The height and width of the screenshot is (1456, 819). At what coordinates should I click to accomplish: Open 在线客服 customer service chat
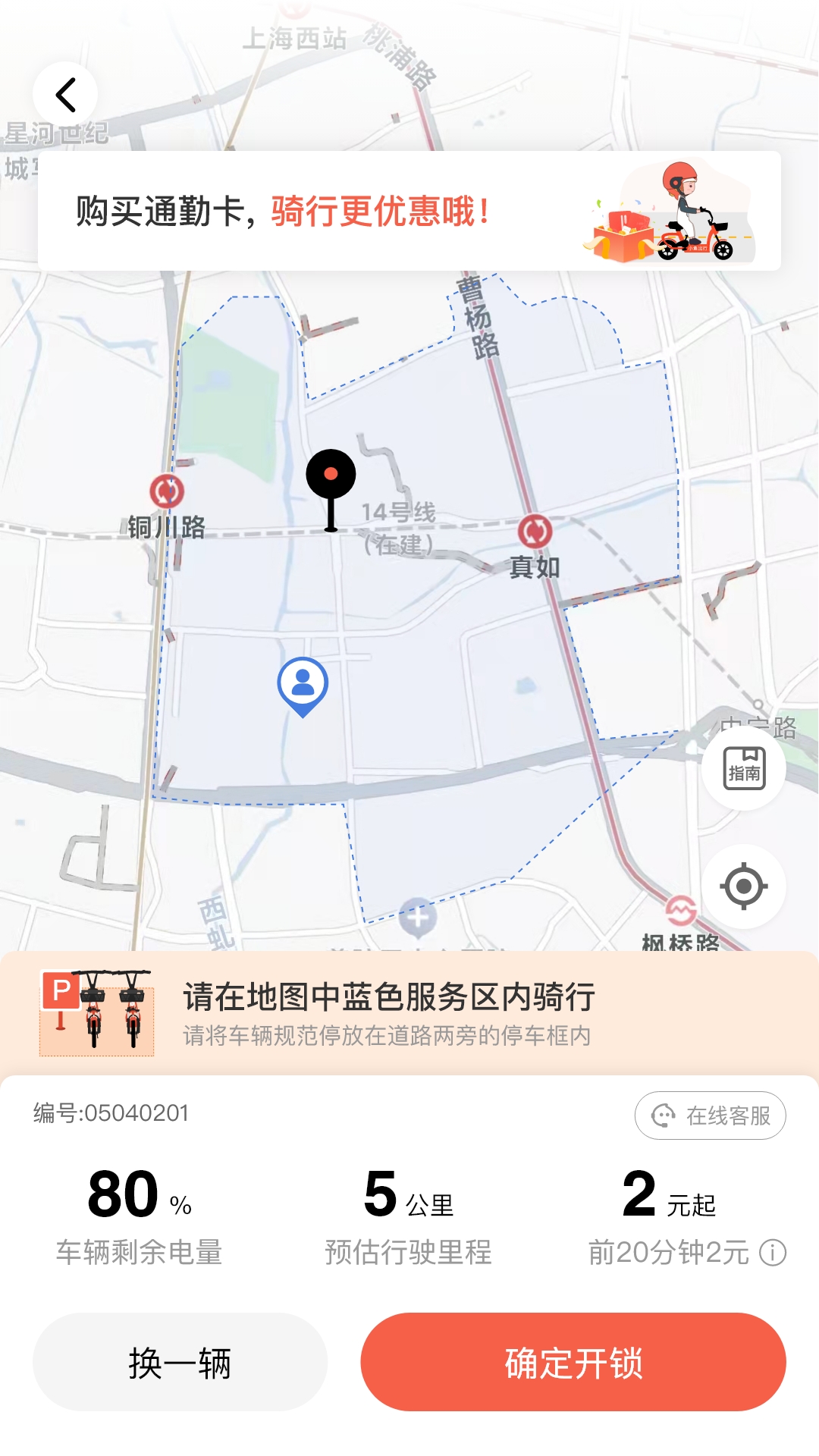click(x=710, y=1115)
